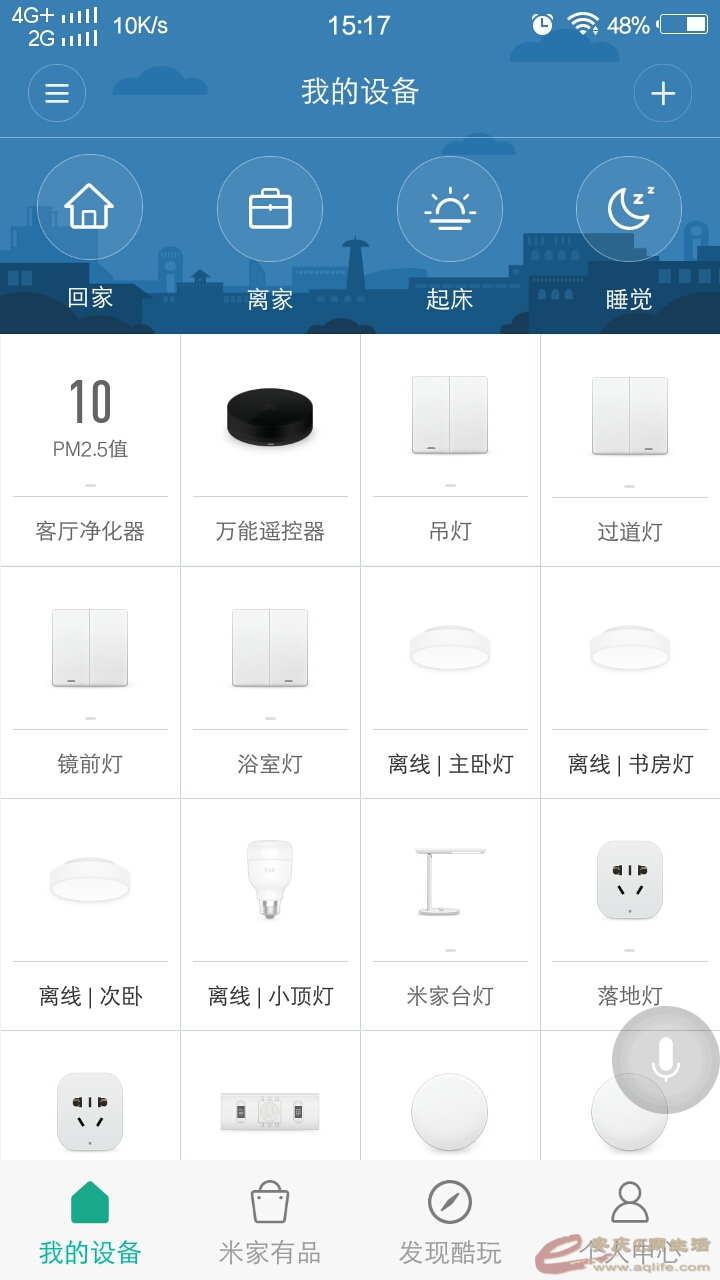
Task: Open the 过道灯 switch
Action: click(630, 450)
